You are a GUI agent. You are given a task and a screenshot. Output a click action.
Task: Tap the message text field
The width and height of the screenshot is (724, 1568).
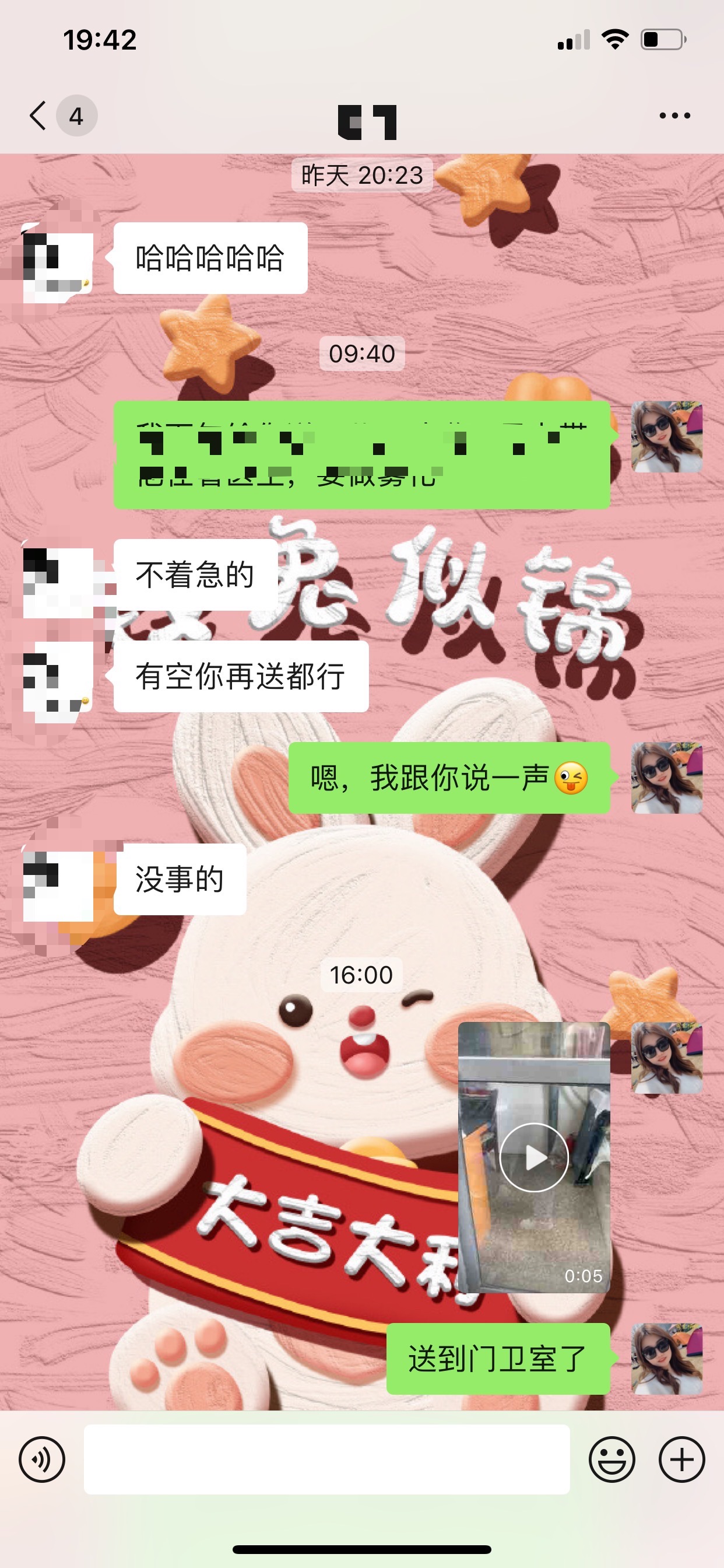(326, 1459)
